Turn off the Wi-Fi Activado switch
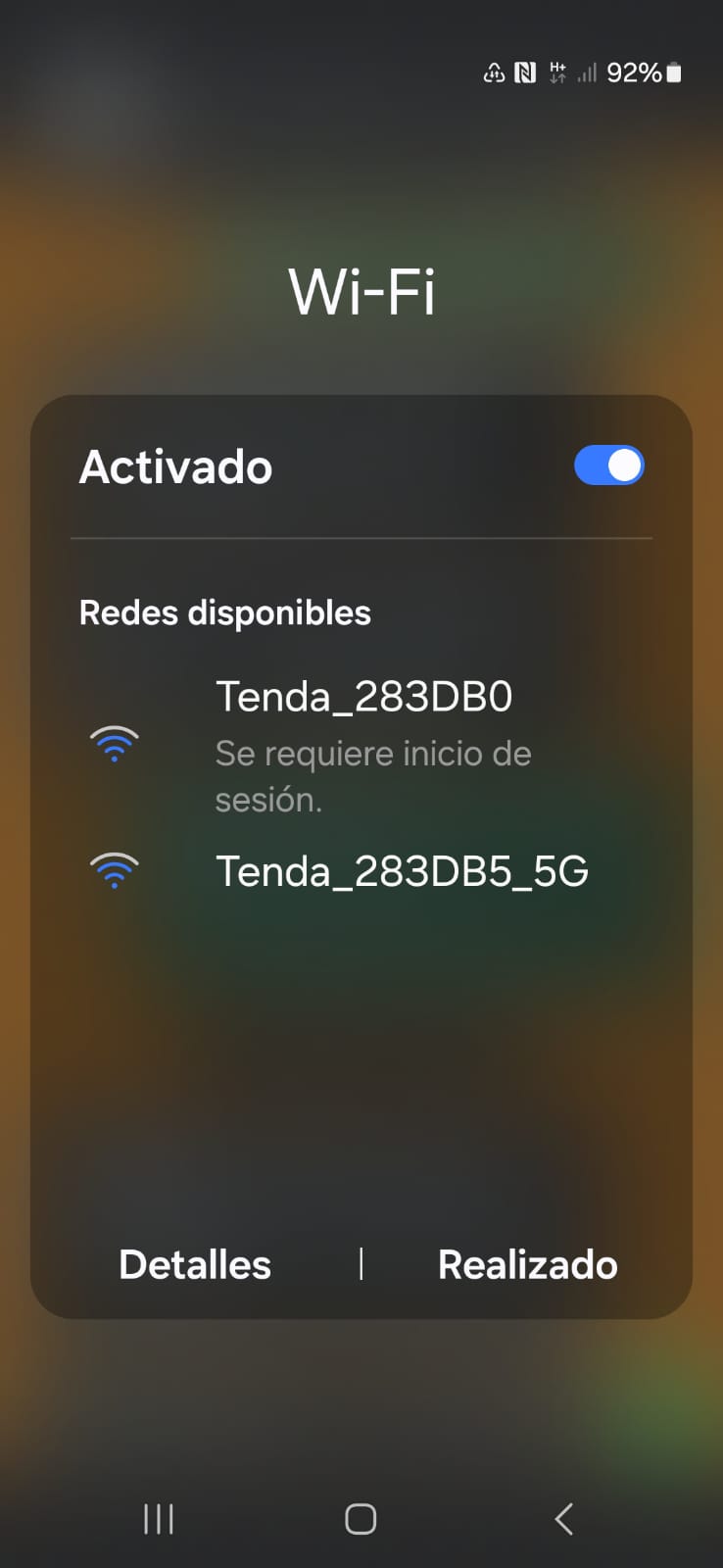The image size is (723, 1568). 608,465
